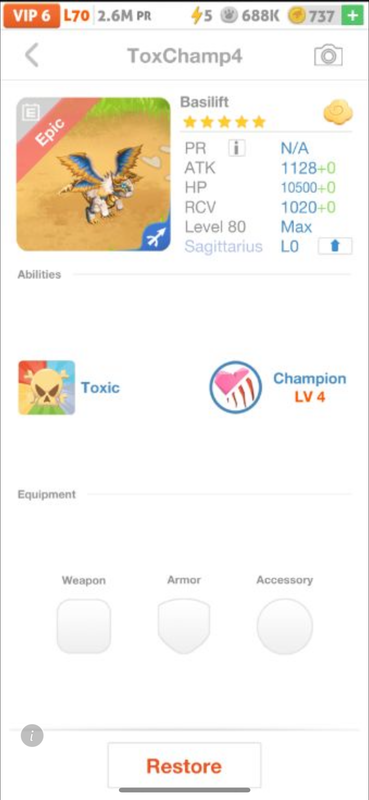Tap the Restore button

tap(184, 765)
